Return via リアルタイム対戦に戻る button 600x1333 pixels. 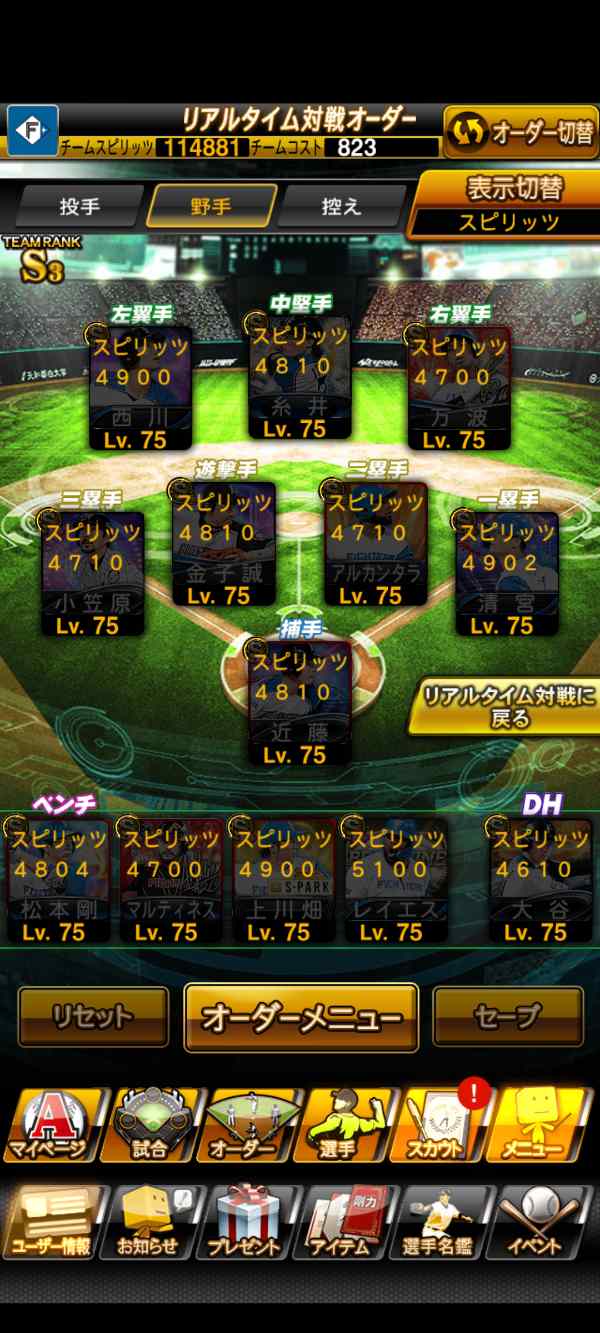point(507,704)
